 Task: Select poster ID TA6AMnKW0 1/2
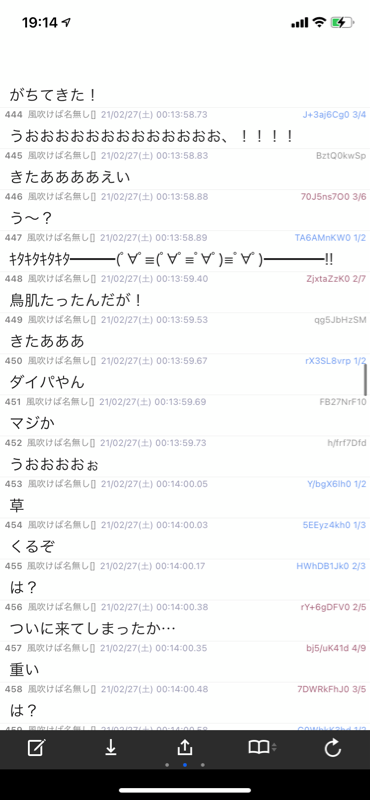click(331, 237)
